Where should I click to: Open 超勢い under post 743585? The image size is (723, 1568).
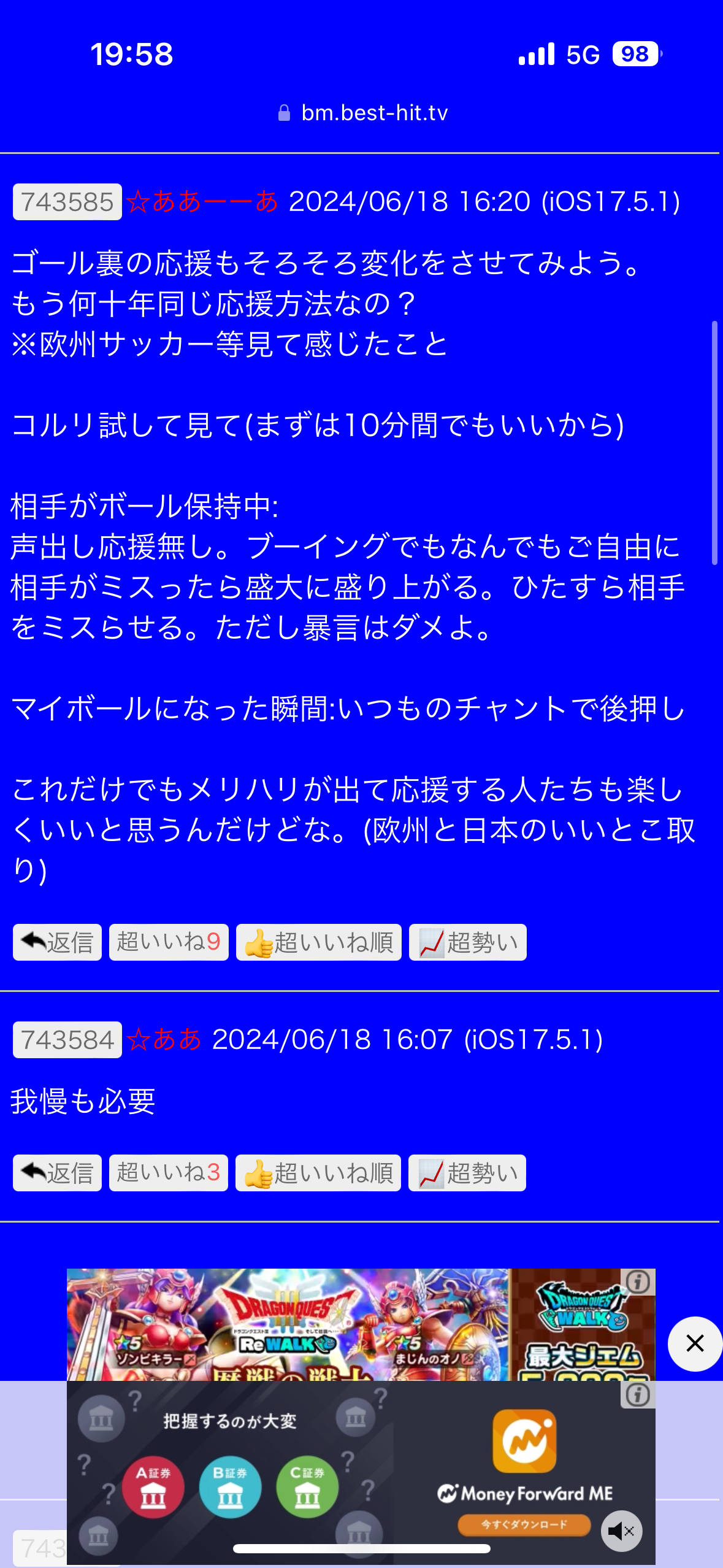click(468, 942)
